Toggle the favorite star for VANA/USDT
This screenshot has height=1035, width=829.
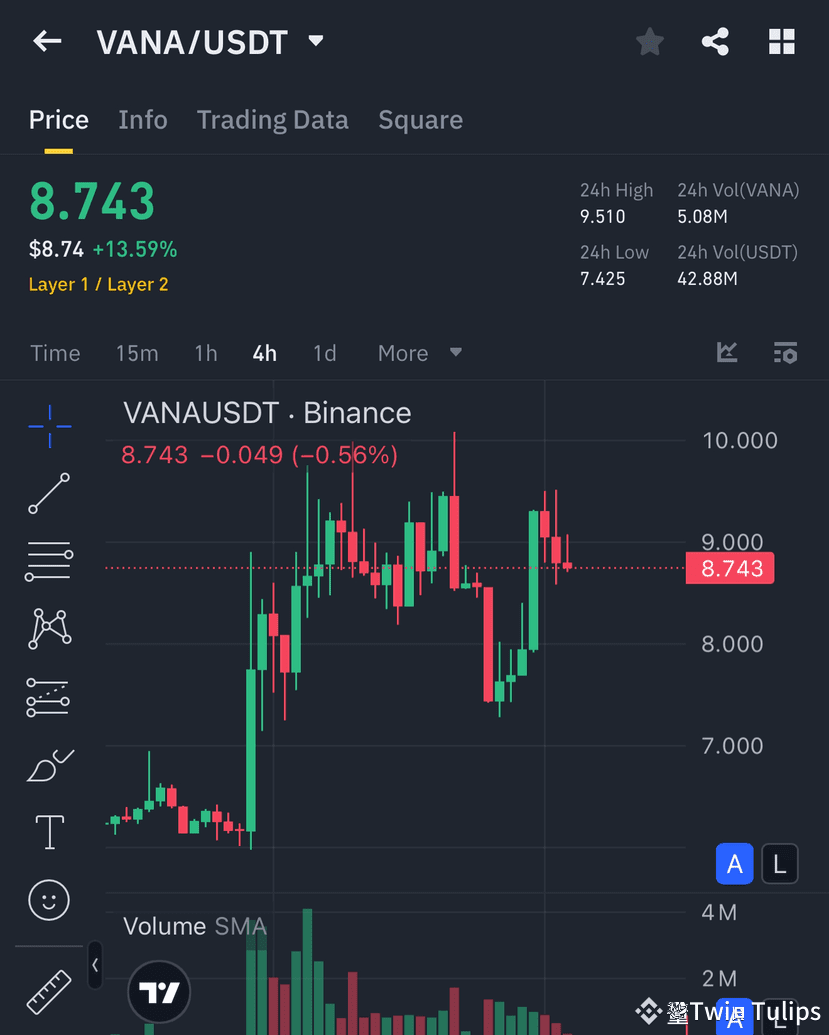click(x=649, y=41)
